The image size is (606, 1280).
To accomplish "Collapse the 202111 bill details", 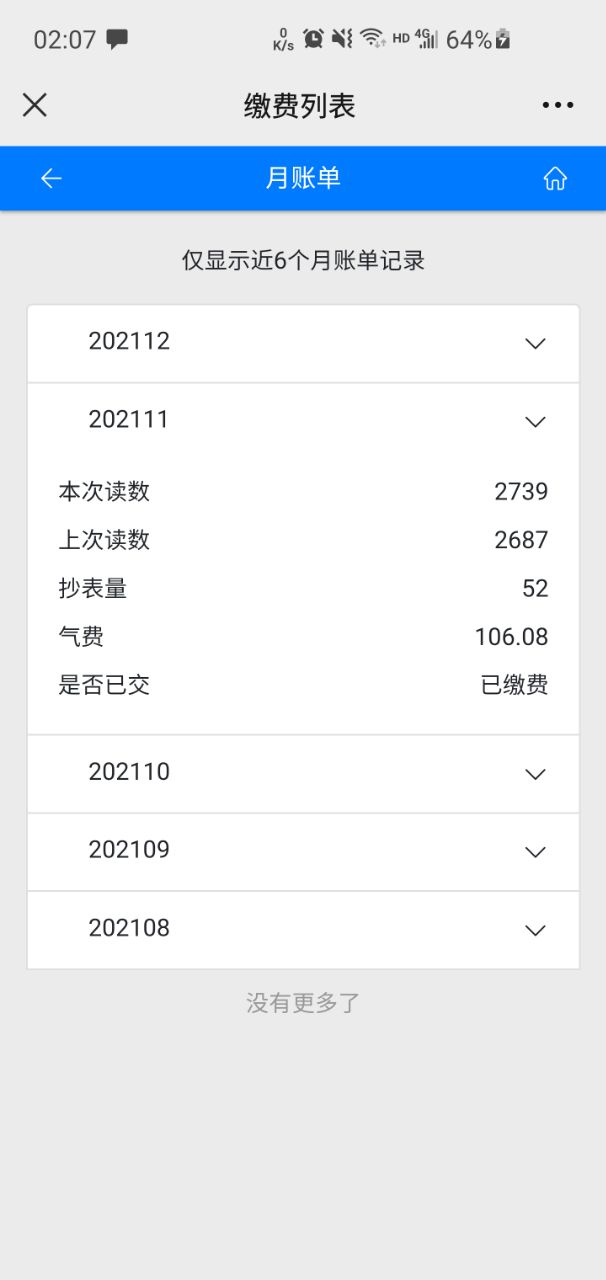I will 535,421.
